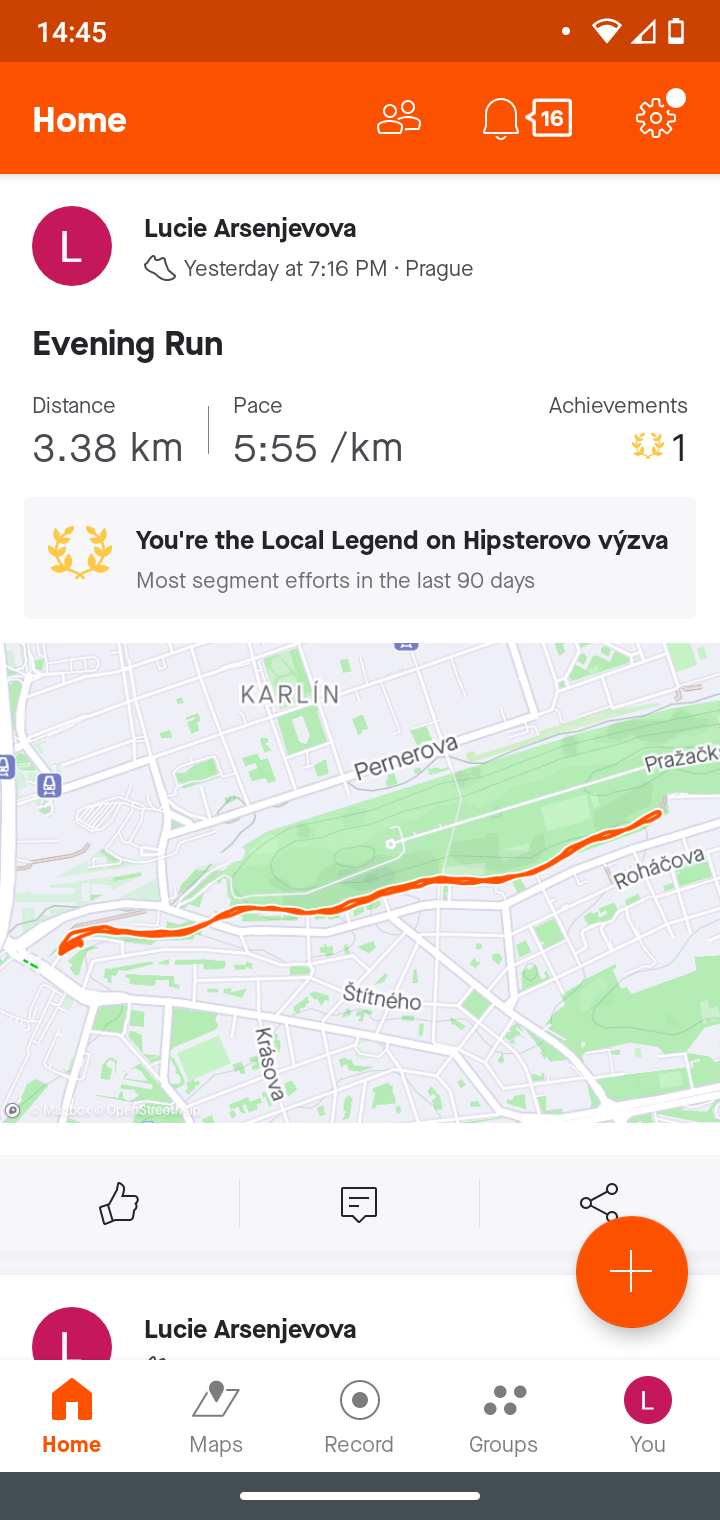Viewport: 720px width, 1520px height.
Task: Give kudos to the Evening Run
Action: [119, 1202]
